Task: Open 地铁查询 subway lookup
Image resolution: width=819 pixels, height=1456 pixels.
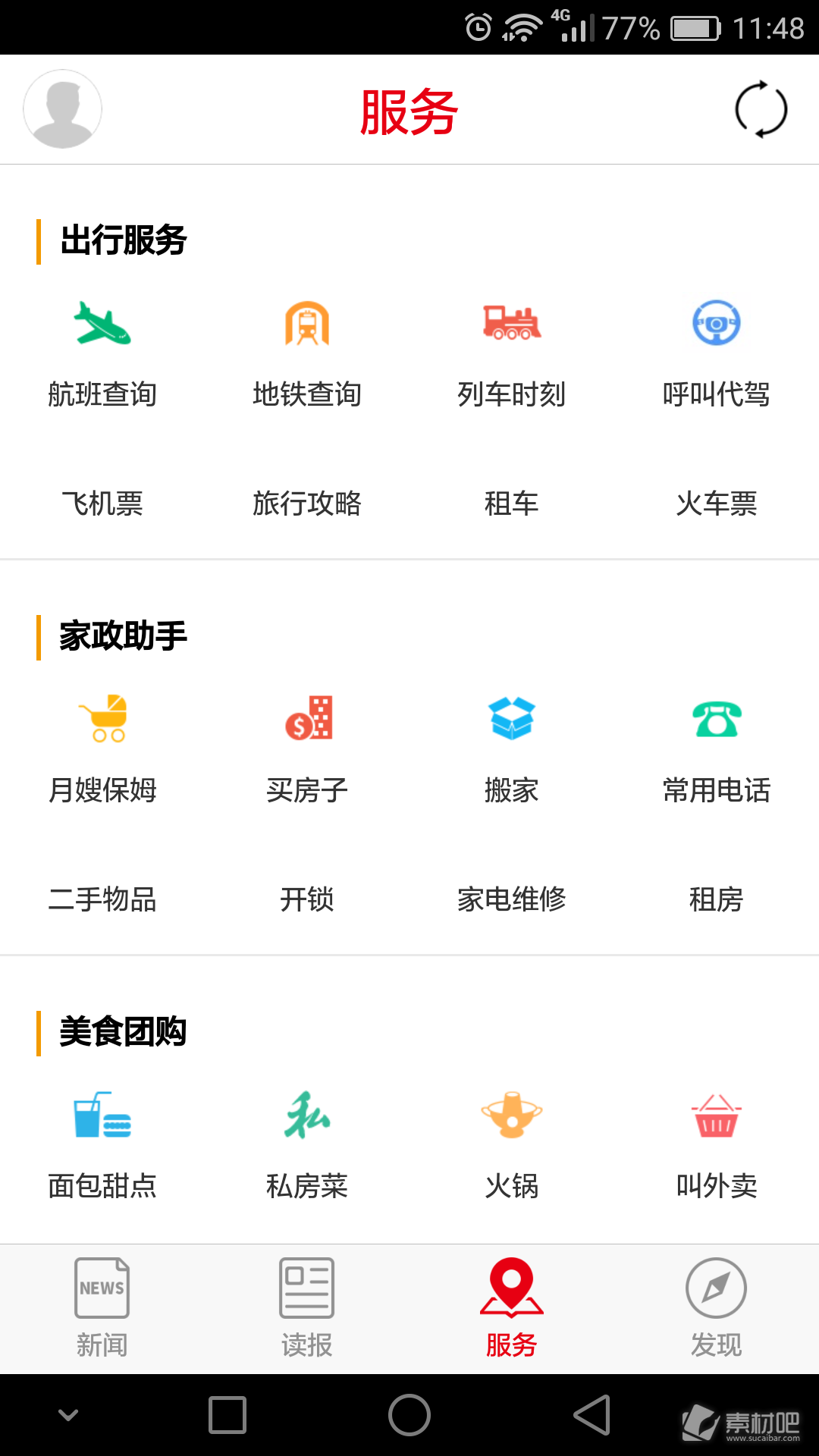Action: tap(307, 354)
